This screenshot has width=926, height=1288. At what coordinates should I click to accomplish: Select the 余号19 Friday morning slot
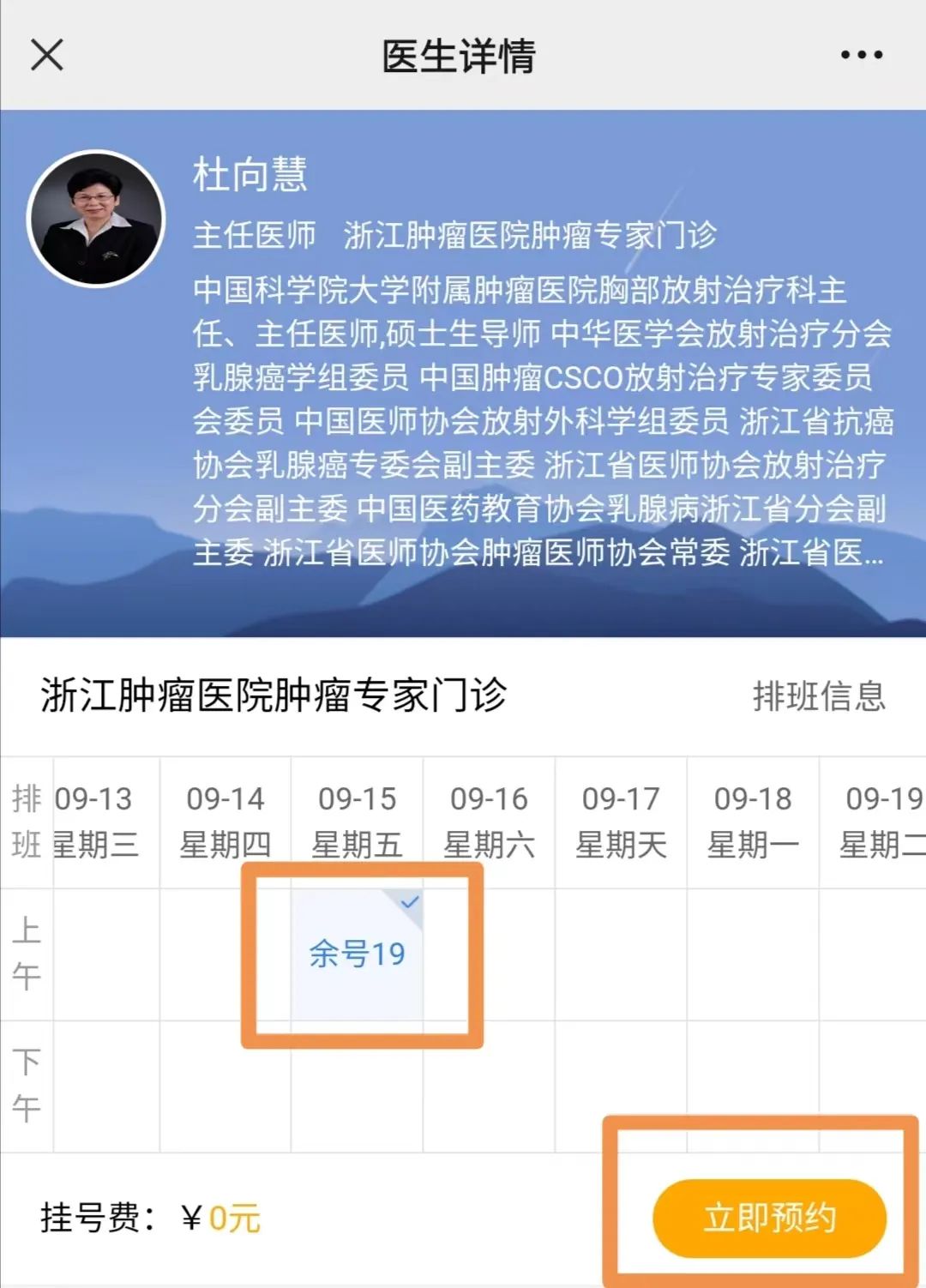[x=357, y=954]
